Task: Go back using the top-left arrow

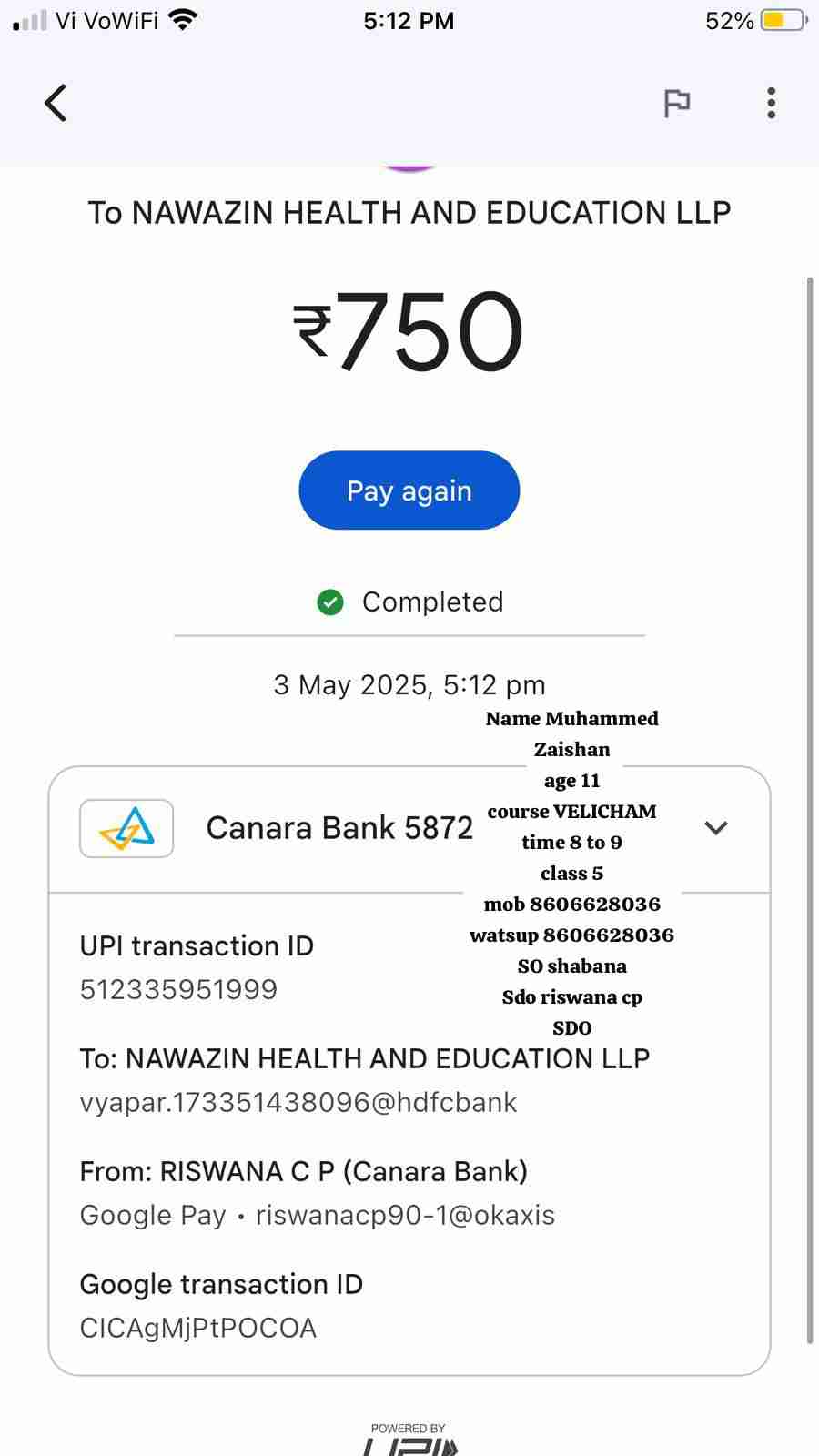Action: point(56,103)
